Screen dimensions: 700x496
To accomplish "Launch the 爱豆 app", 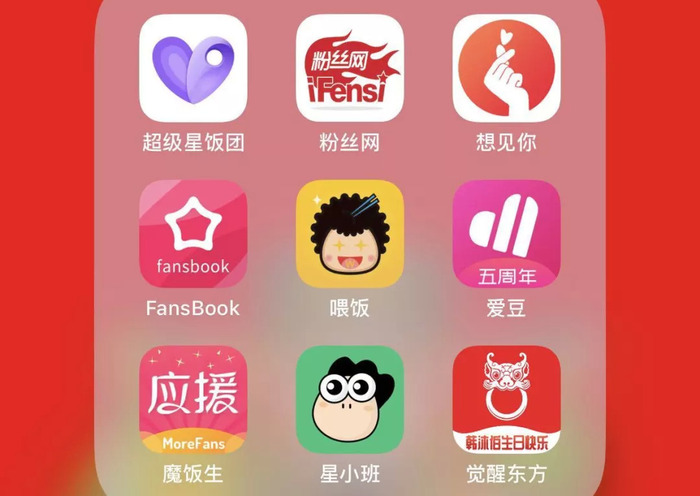I will (x=506, y=234).
